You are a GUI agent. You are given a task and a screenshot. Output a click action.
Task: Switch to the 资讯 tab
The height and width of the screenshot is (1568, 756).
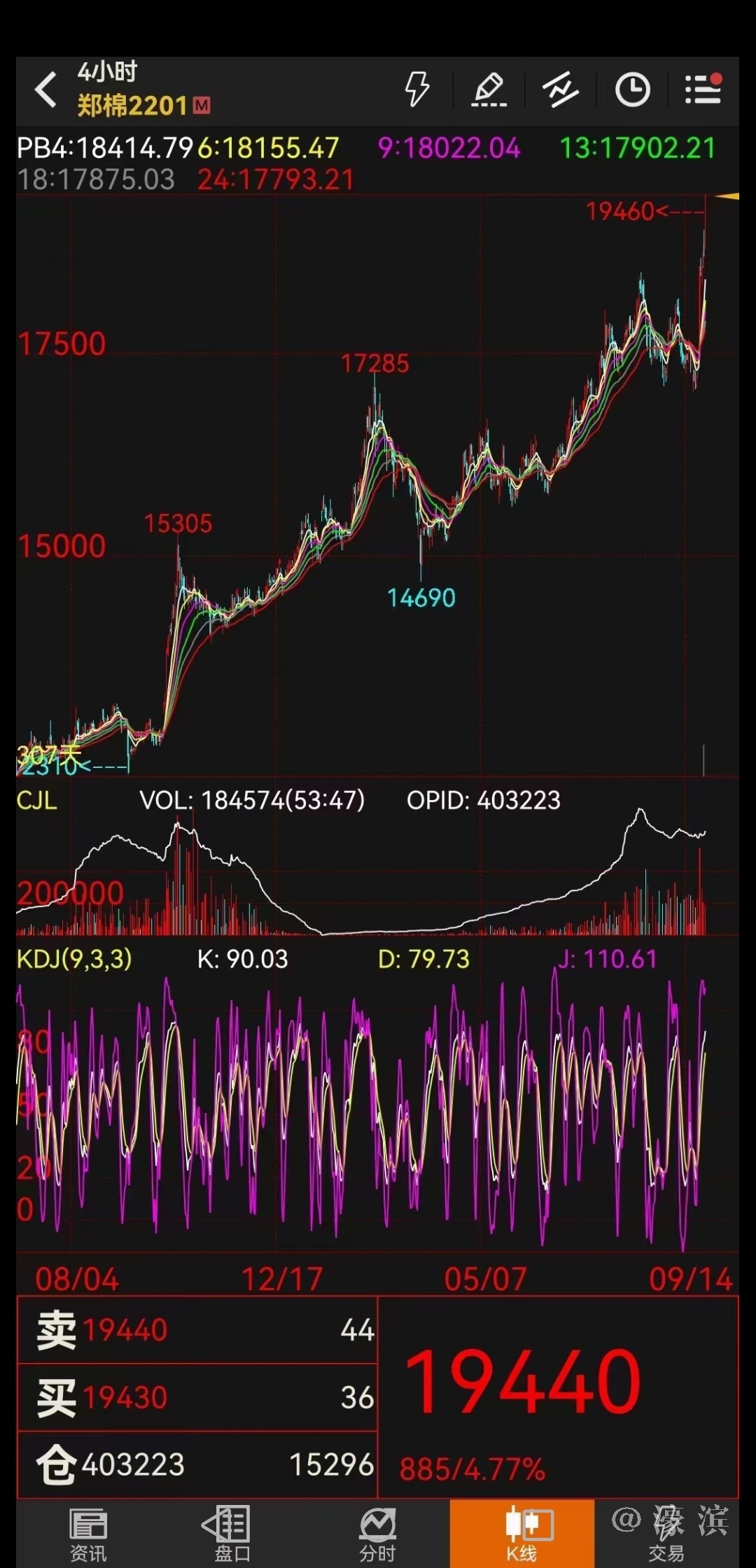coord(88,1535)
